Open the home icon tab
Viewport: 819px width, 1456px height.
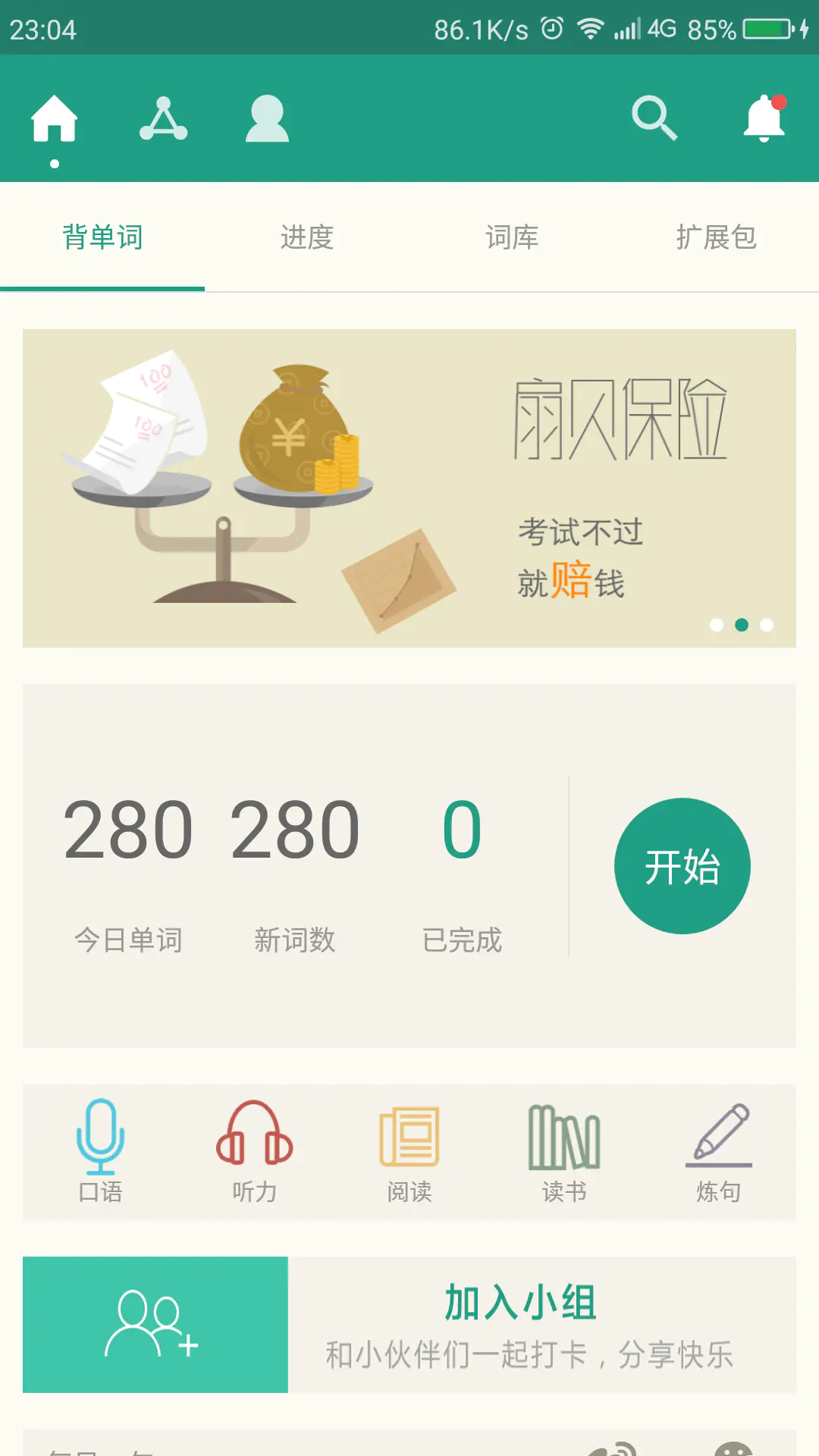[x=54, y=119]
